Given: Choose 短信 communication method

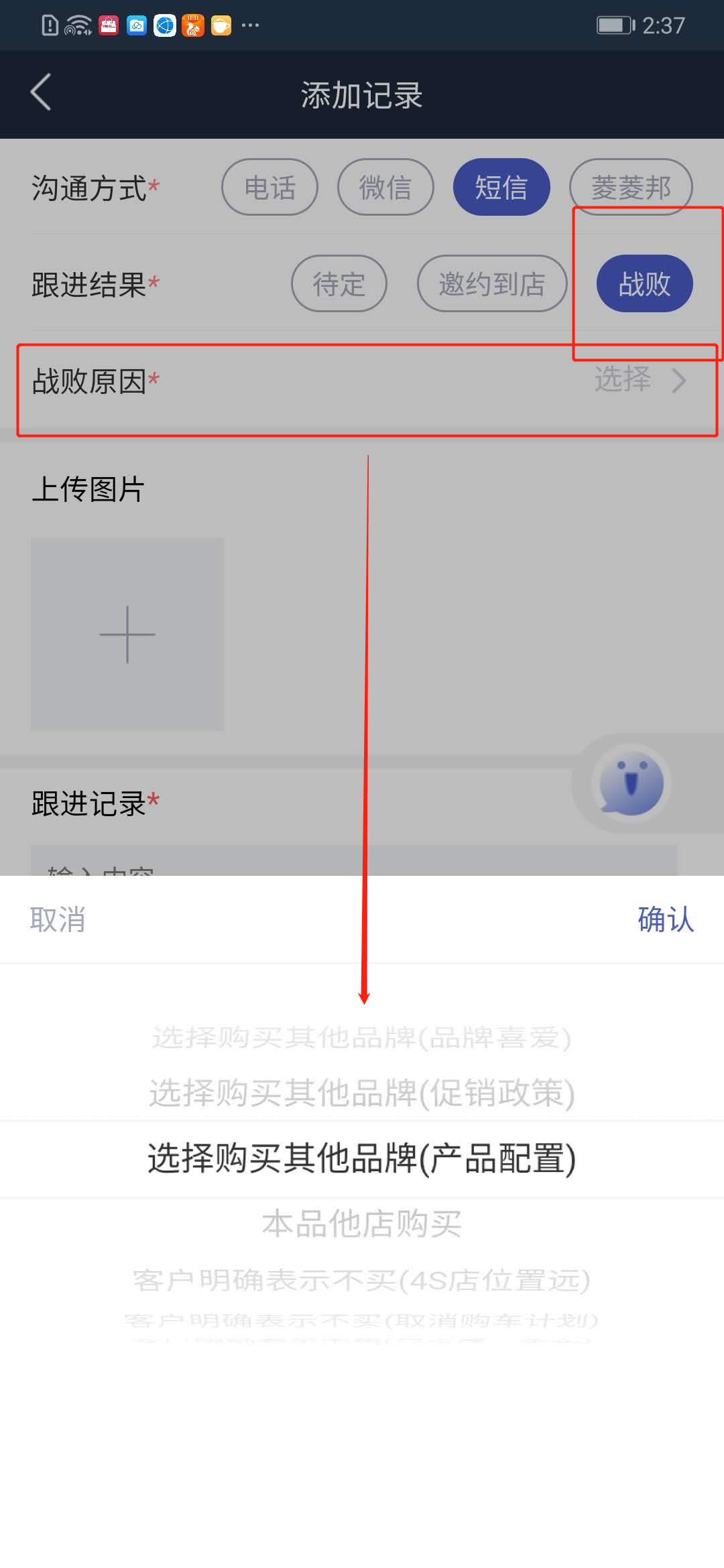Looking at the screenshot, I should coord(501,188).
